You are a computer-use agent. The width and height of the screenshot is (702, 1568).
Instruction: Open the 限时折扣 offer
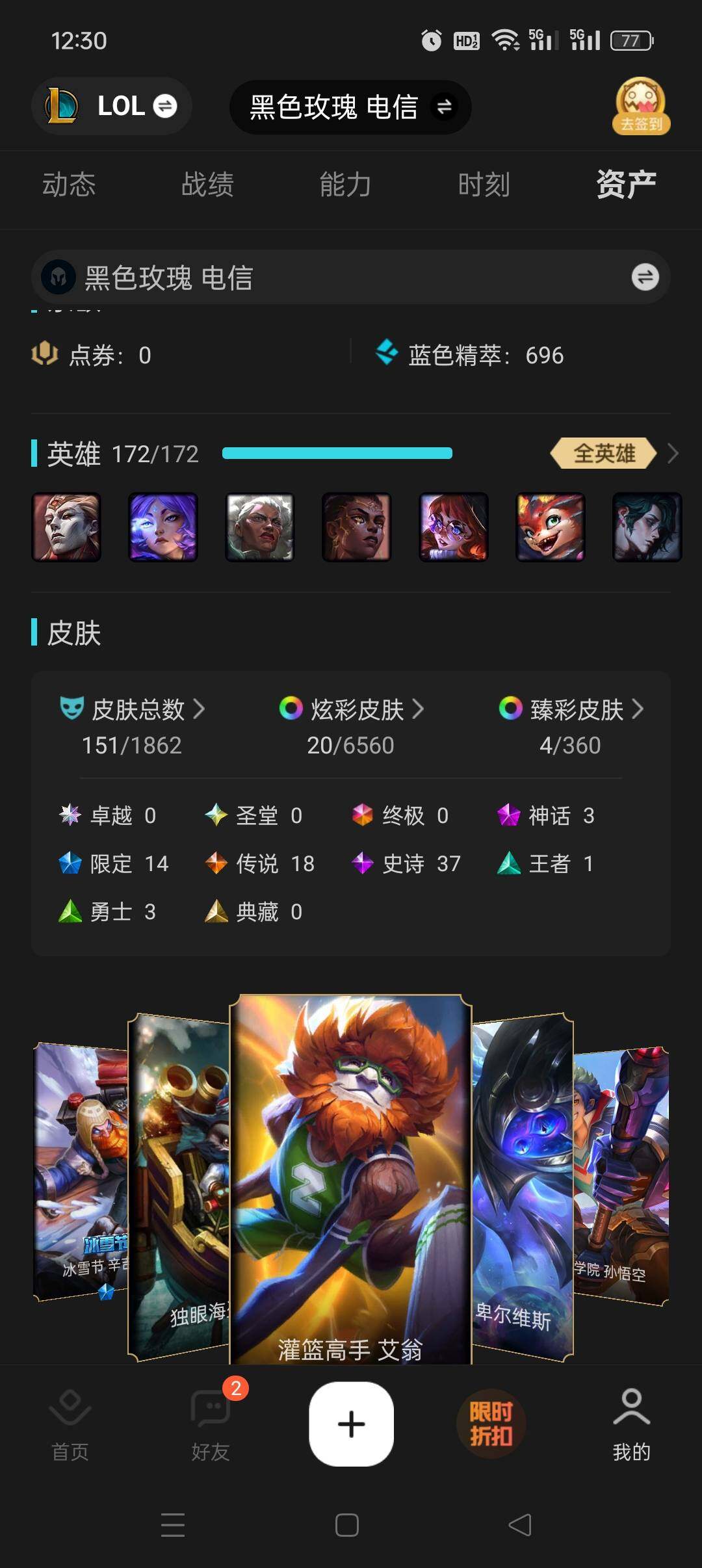491,1423
